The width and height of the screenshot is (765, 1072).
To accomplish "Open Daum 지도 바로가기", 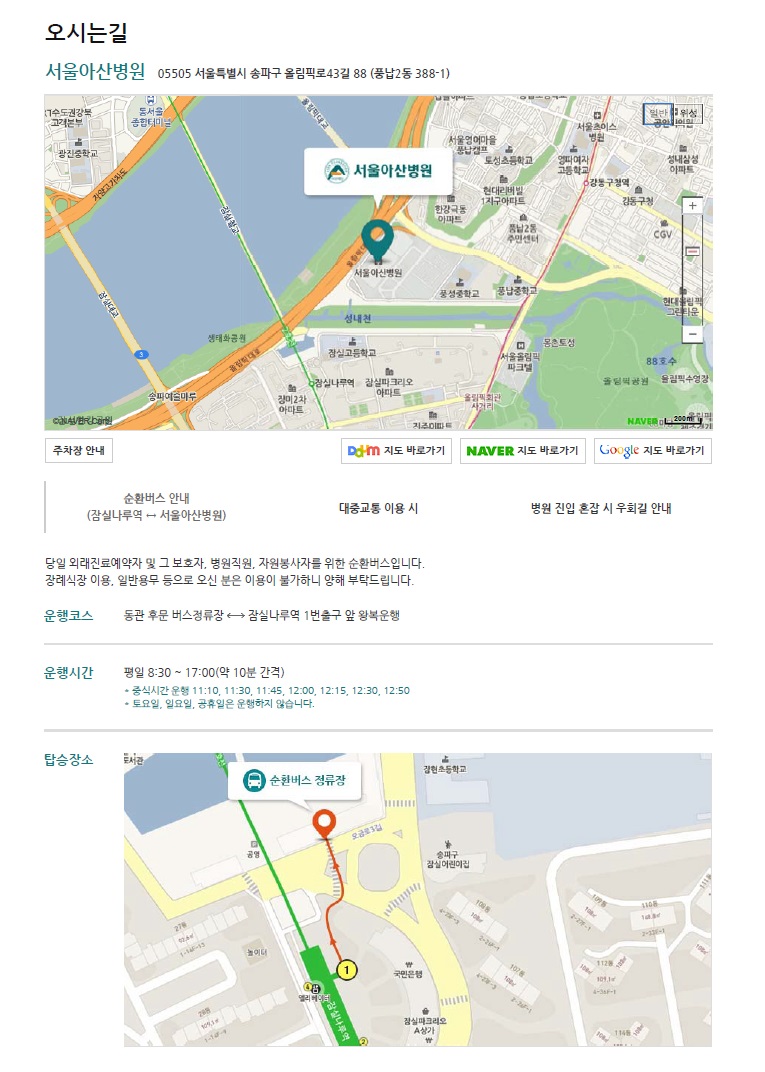I will pyautogui.click(x=396, y=450).
